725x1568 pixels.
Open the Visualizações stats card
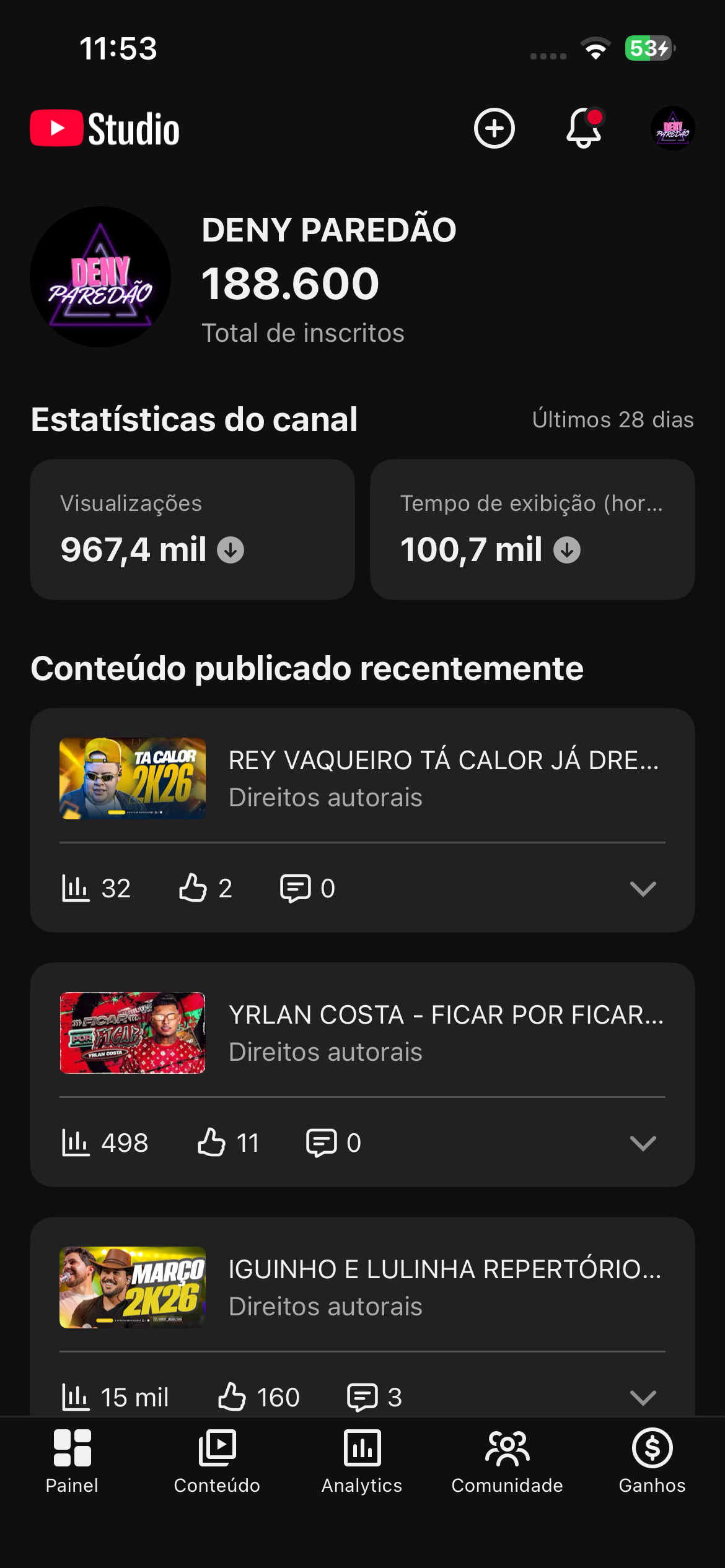192,529
